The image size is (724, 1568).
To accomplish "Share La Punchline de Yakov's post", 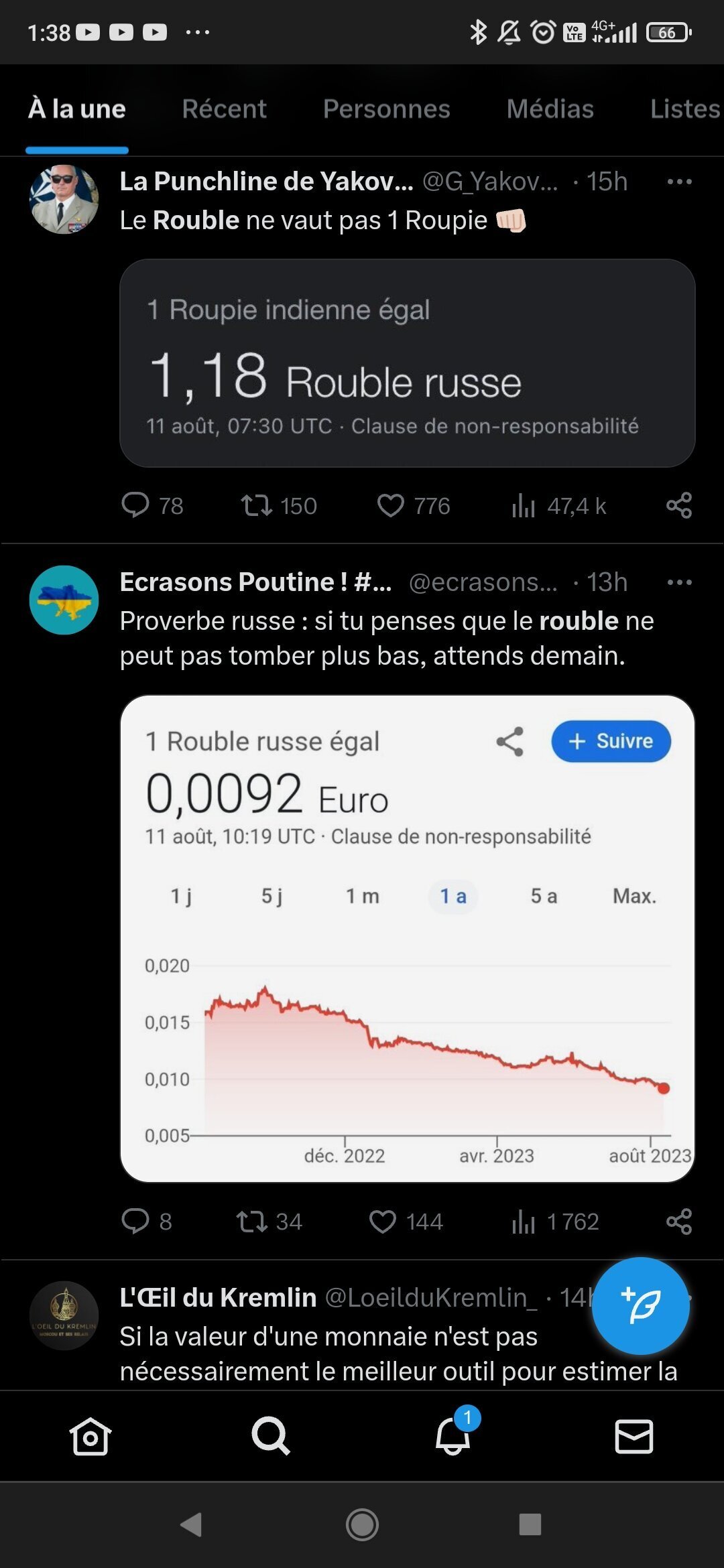I will 678,505.
